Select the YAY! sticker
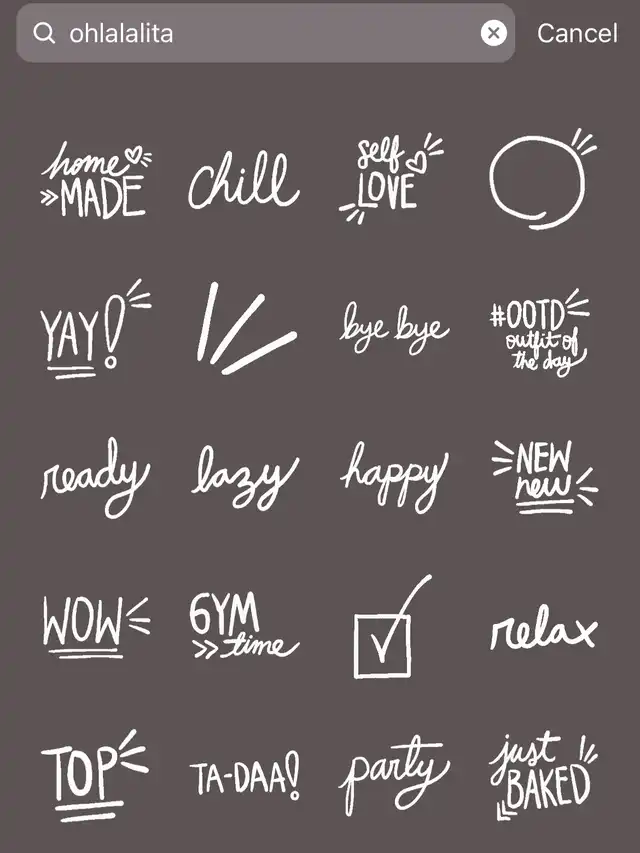The image size is (640, 853). (90, 331)
